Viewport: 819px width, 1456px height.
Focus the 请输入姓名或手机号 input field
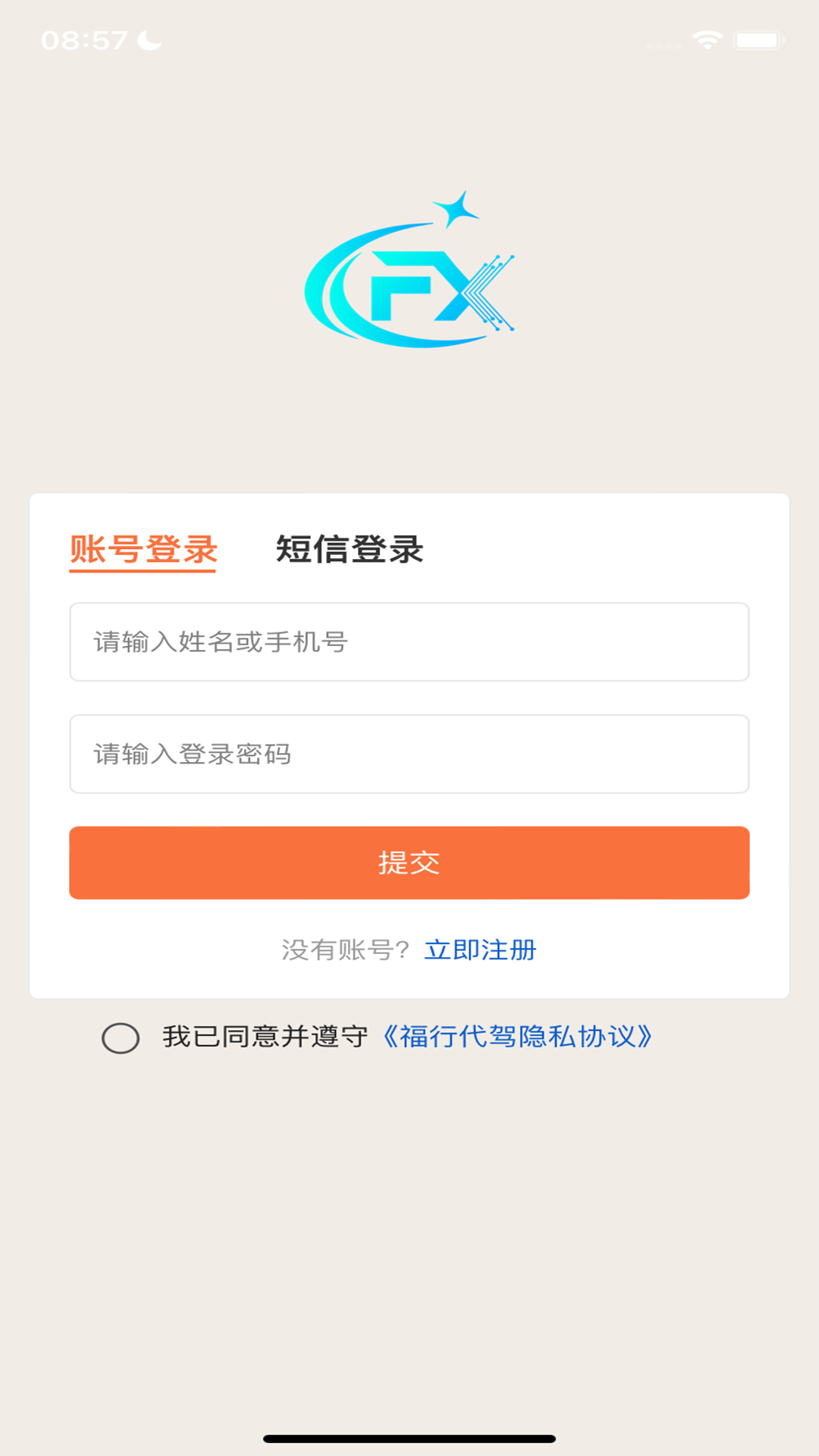tap(409, 642)
